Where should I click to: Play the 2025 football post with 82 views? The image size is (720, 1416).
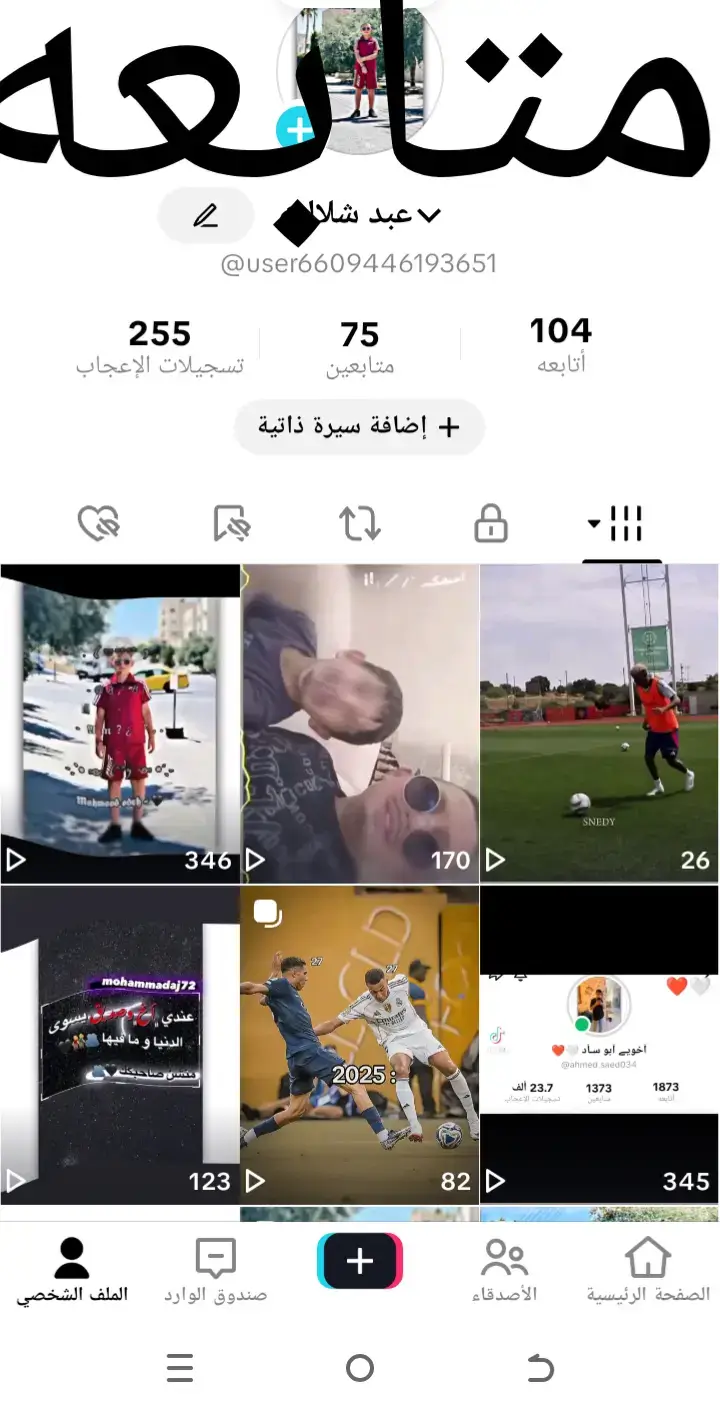(359, 1043)
